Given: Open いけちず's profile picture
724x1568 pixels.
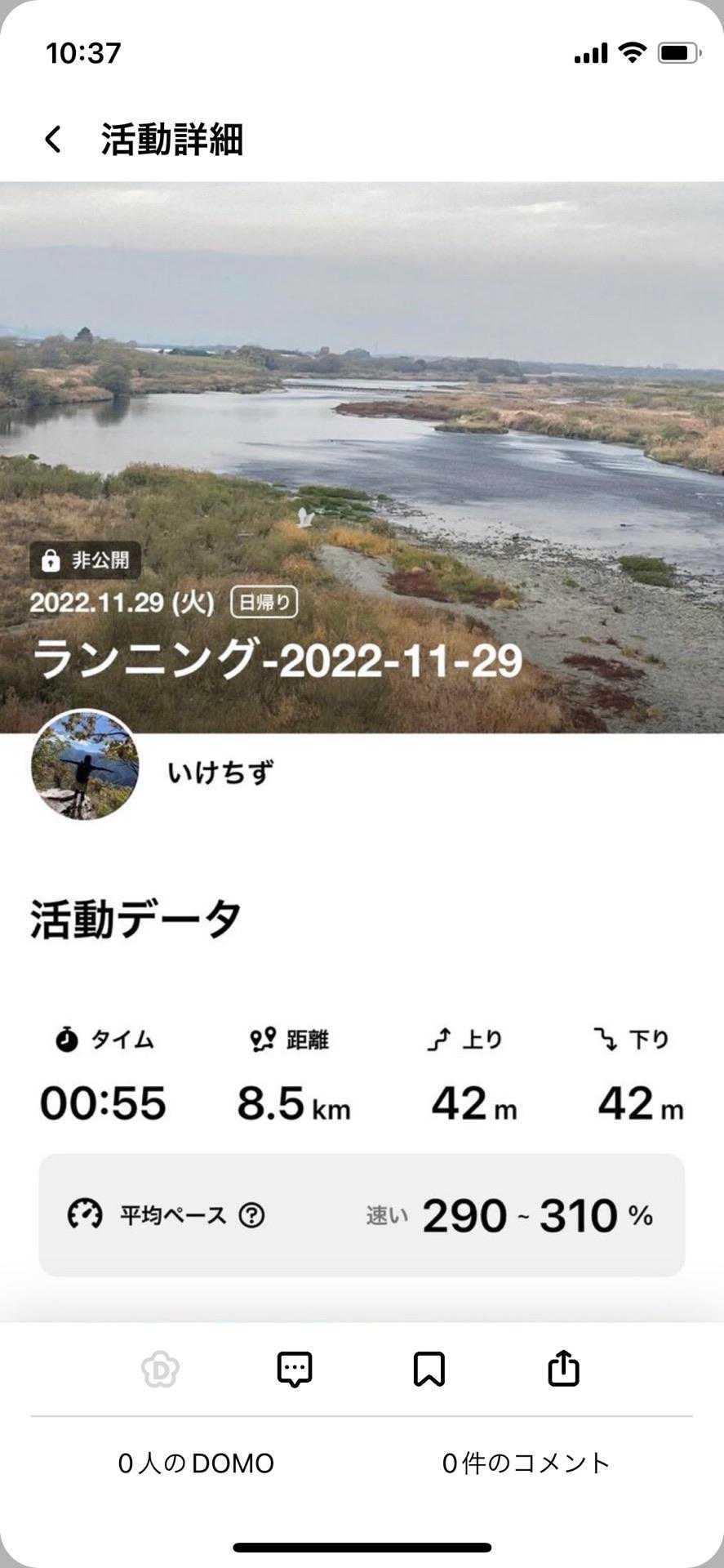Looking at the screenshot, I should coord(85,765).
